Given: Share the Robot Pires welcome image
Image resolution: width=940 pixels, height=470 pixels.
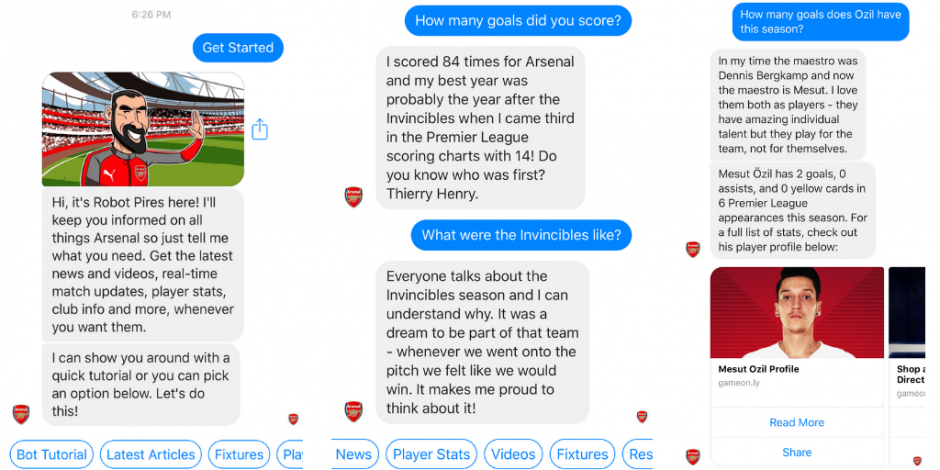Looking at the screenshot, I should pyautogui.click(x=260, y=130).
